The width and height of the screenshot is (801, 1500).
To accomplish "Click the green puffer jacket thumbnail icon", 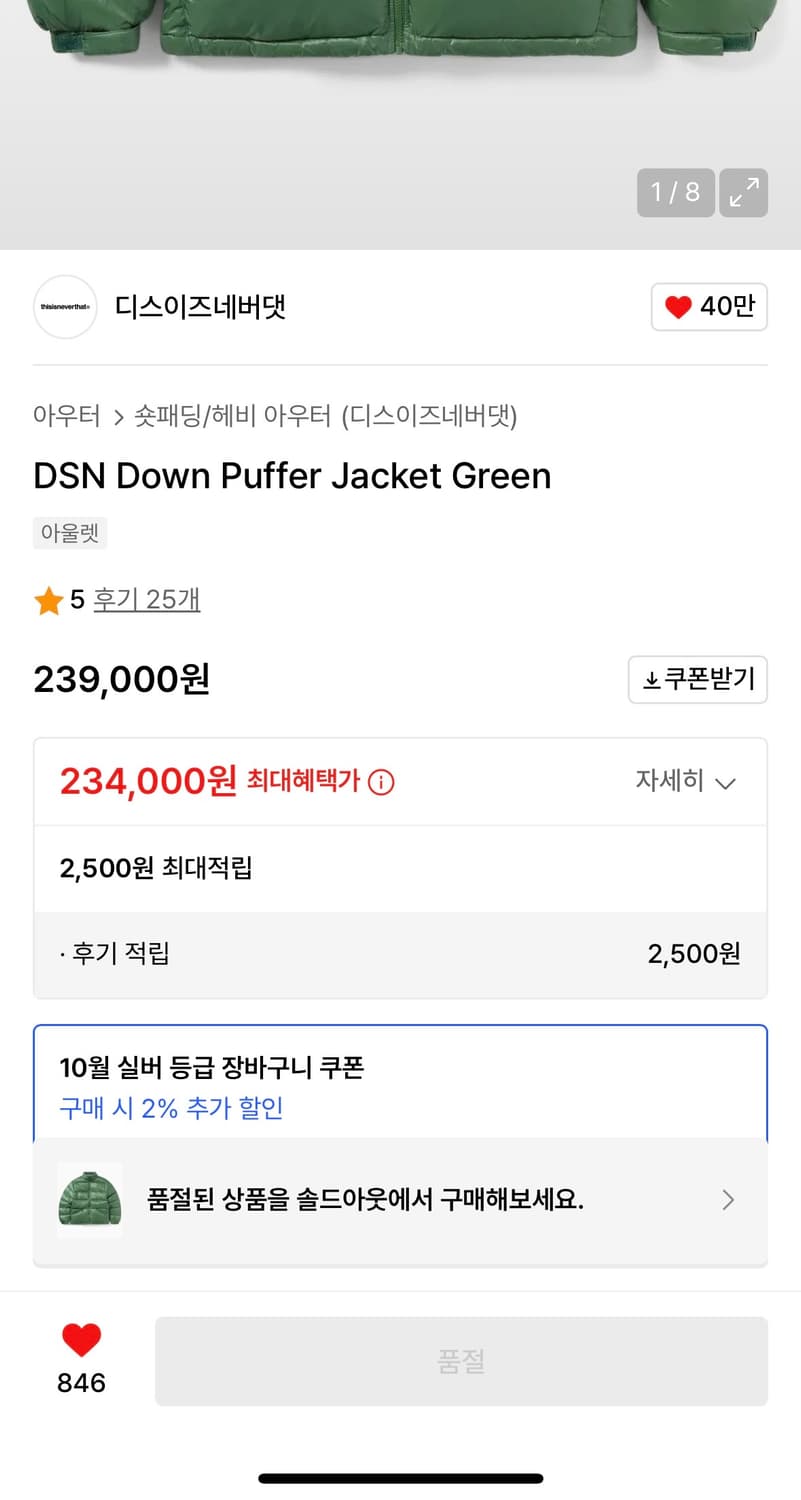I will (x=89, y=1199).
